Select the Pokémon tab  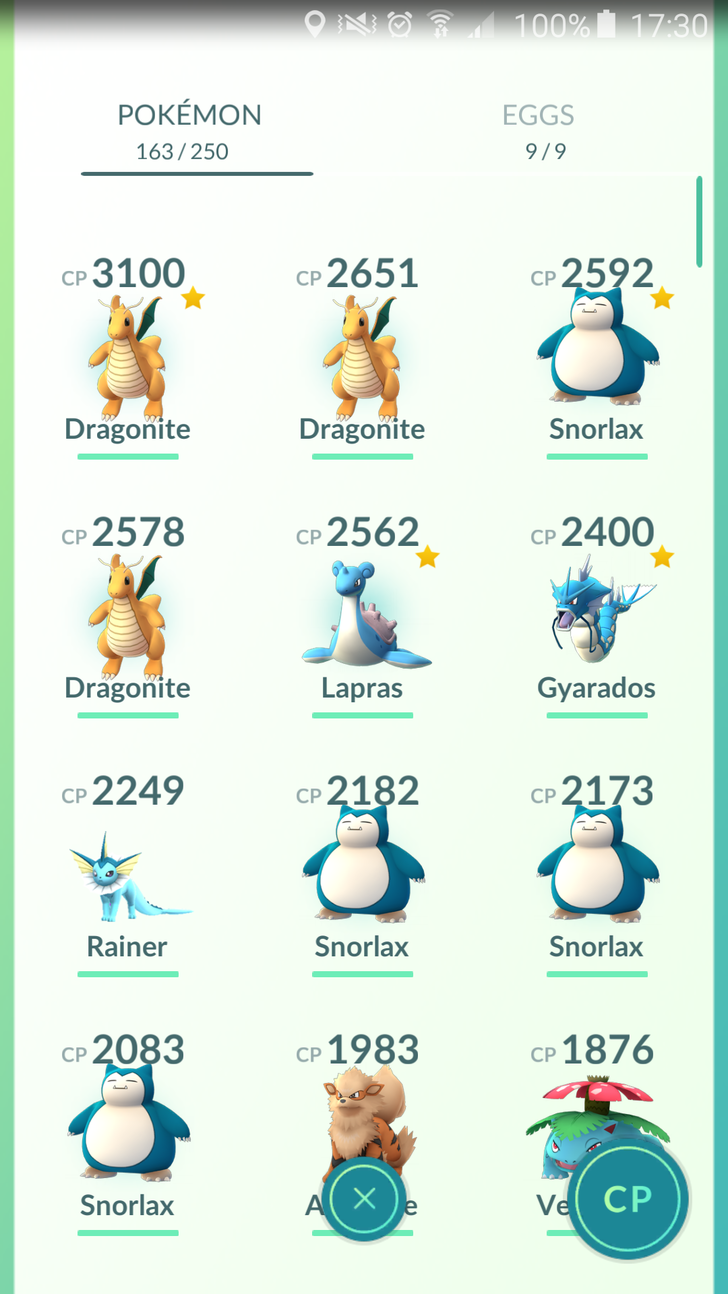tap(189, 131)
